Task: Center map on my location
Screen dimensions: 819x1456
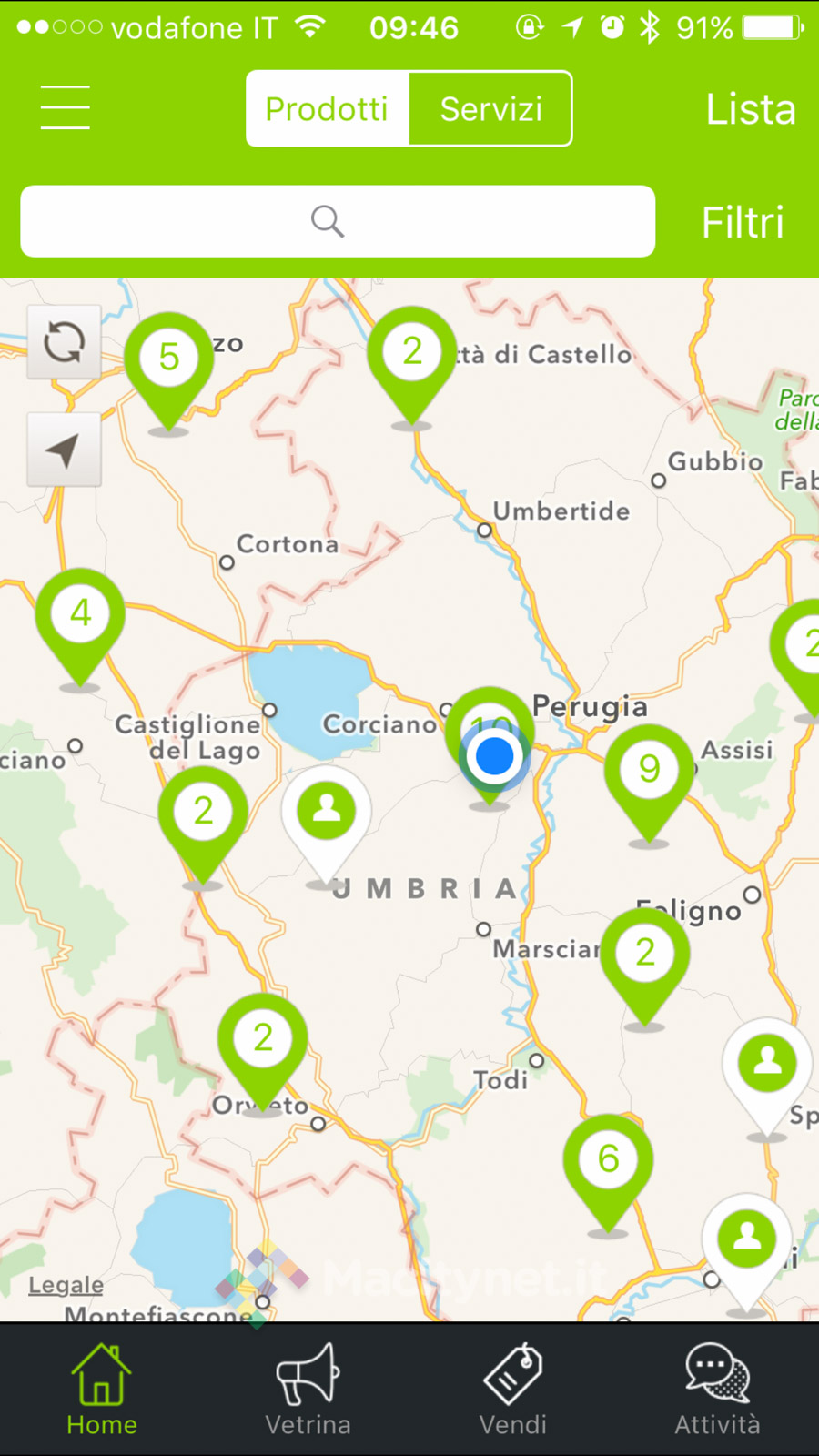Action: tap(64, 450)
